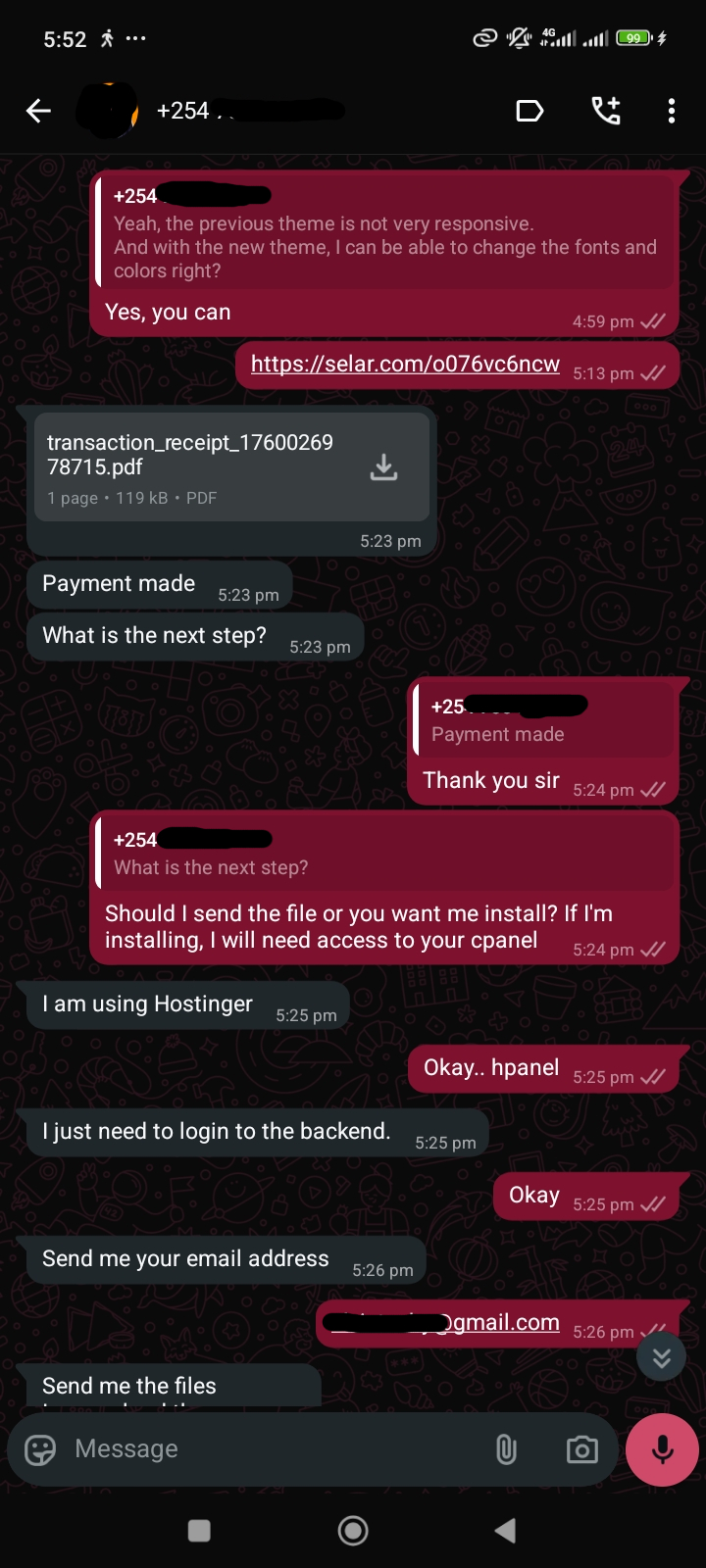Open the selar.com link
Image resolution: width=706 pixels, height=1568 pixels.
click(405, 365)
